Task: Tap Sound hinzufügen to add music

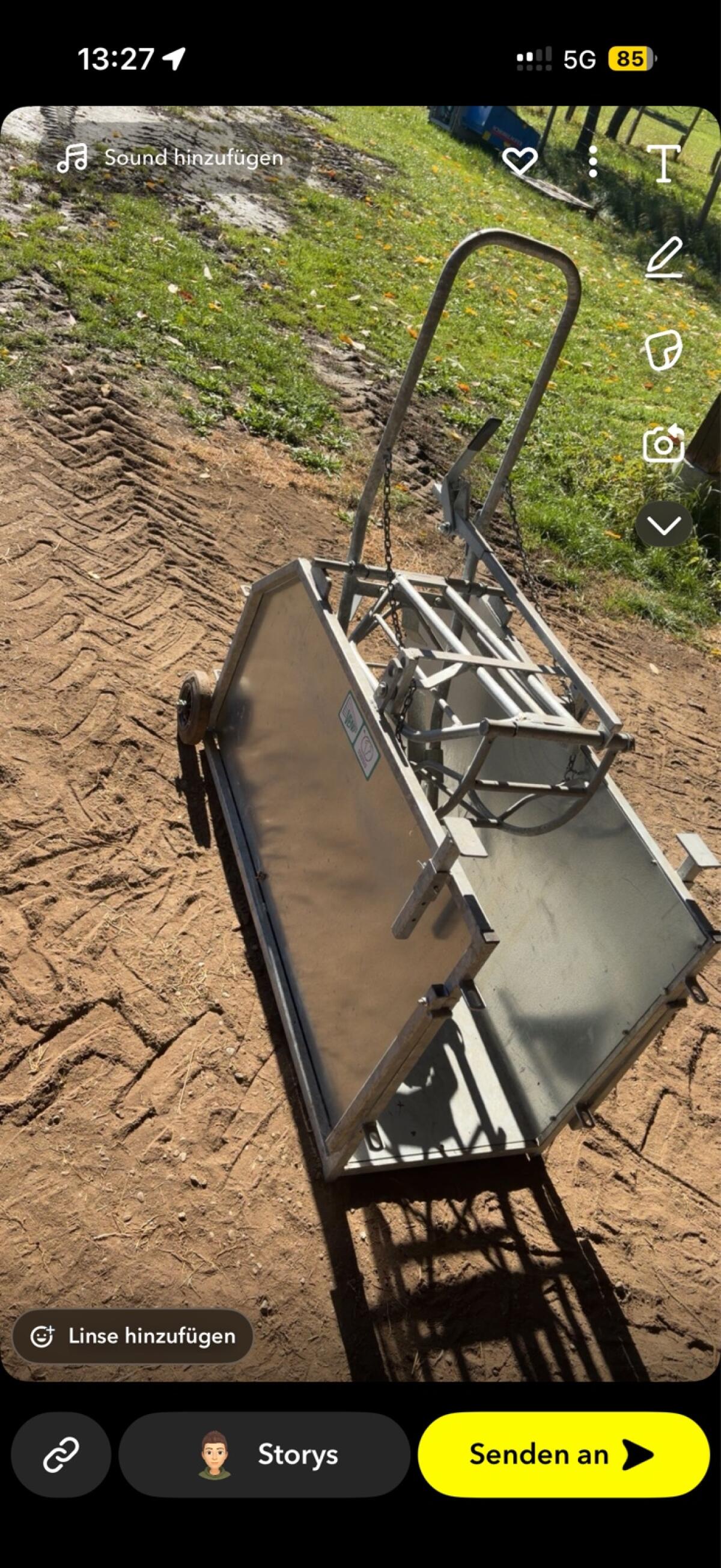Action: (171, 158)
